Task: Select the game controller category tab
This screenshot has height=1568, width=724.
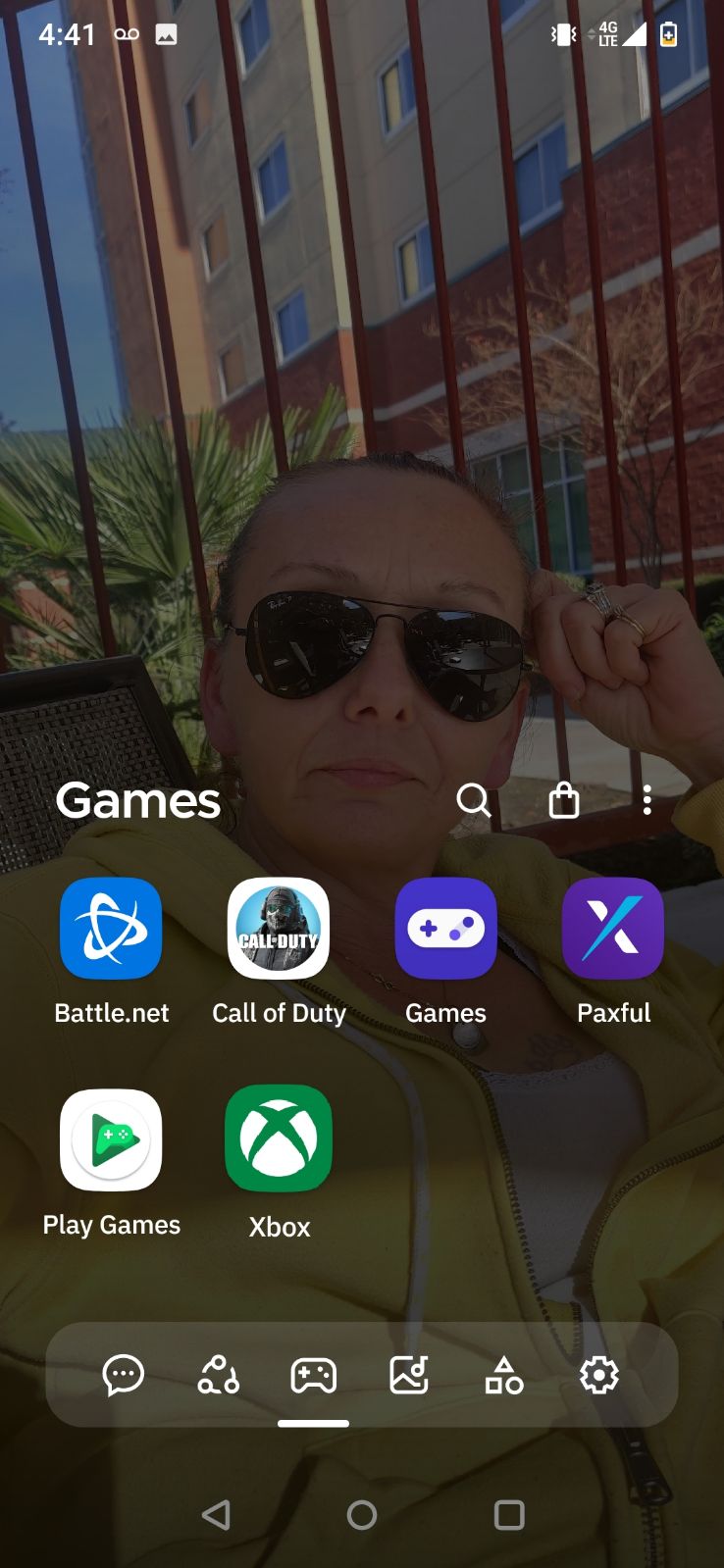Action: coord(313,1375)
